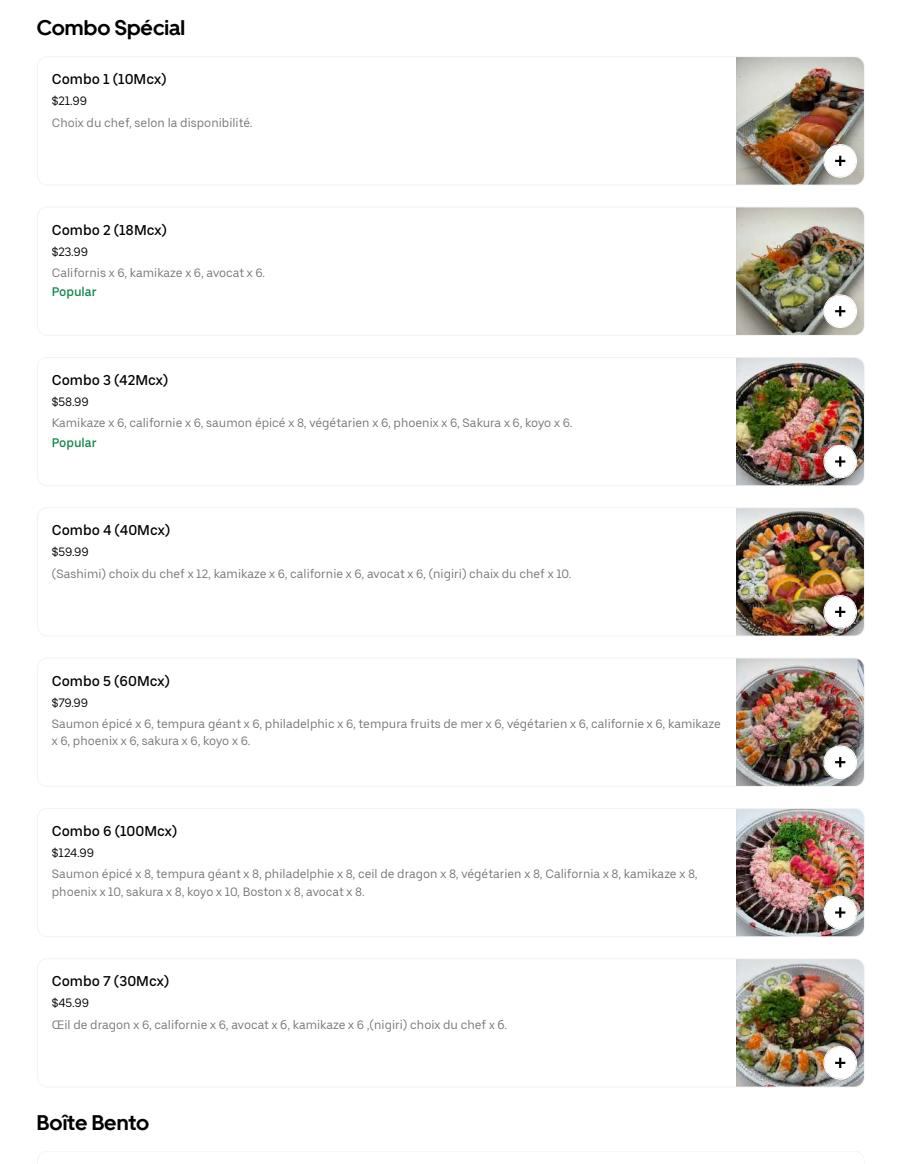Click the plus icon on Combo 7
900x1164 pixels.
point(839,1062)
